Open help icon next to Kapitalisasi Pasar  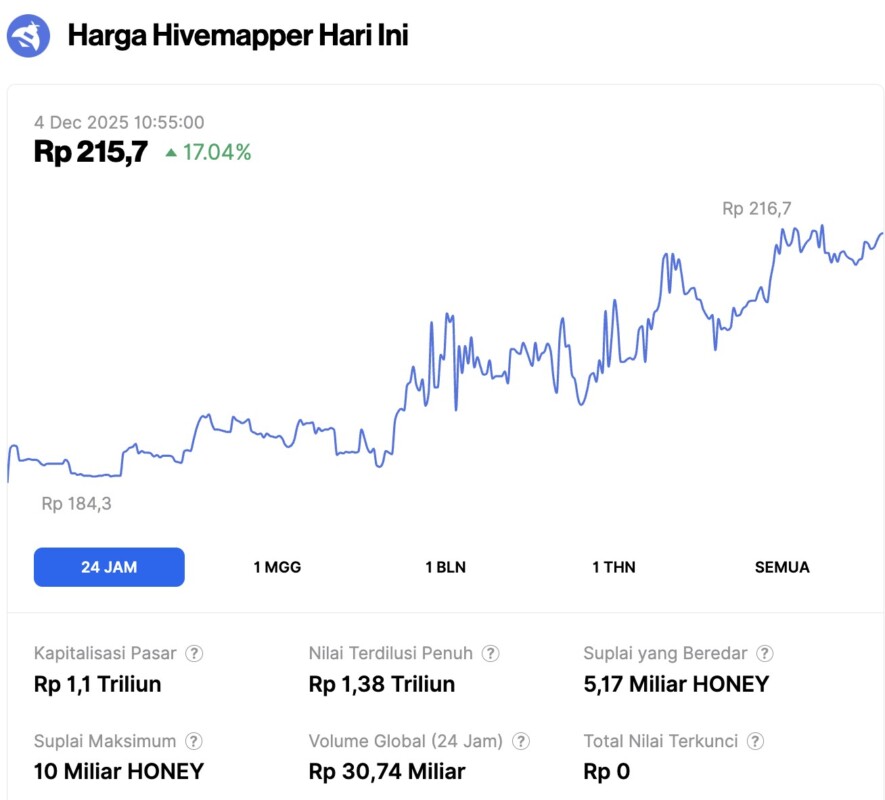click(195, 653)
